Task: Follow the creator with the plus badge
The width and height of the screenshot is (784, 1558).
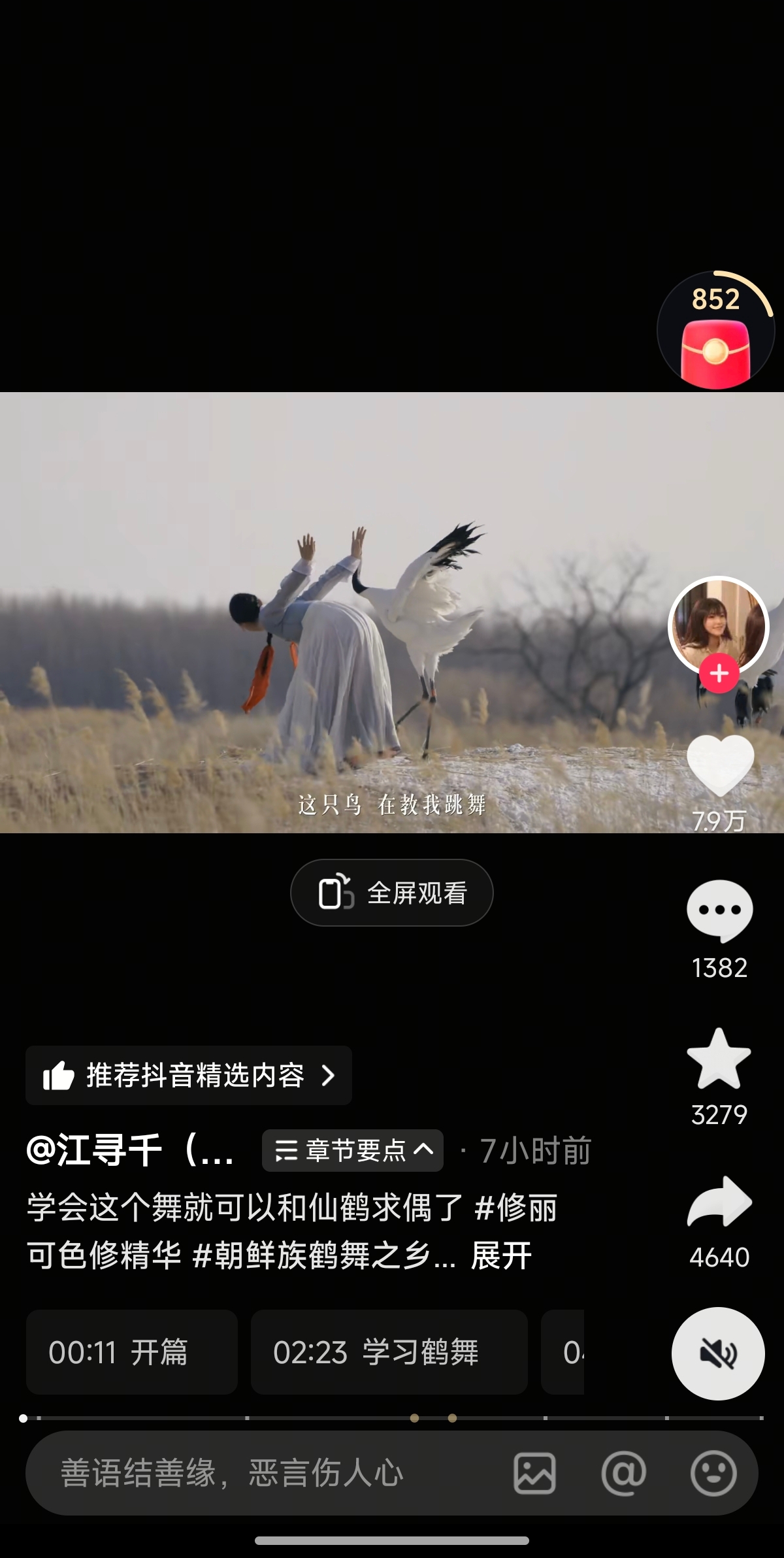Action: pyautogui.click(x=719, y=673)
